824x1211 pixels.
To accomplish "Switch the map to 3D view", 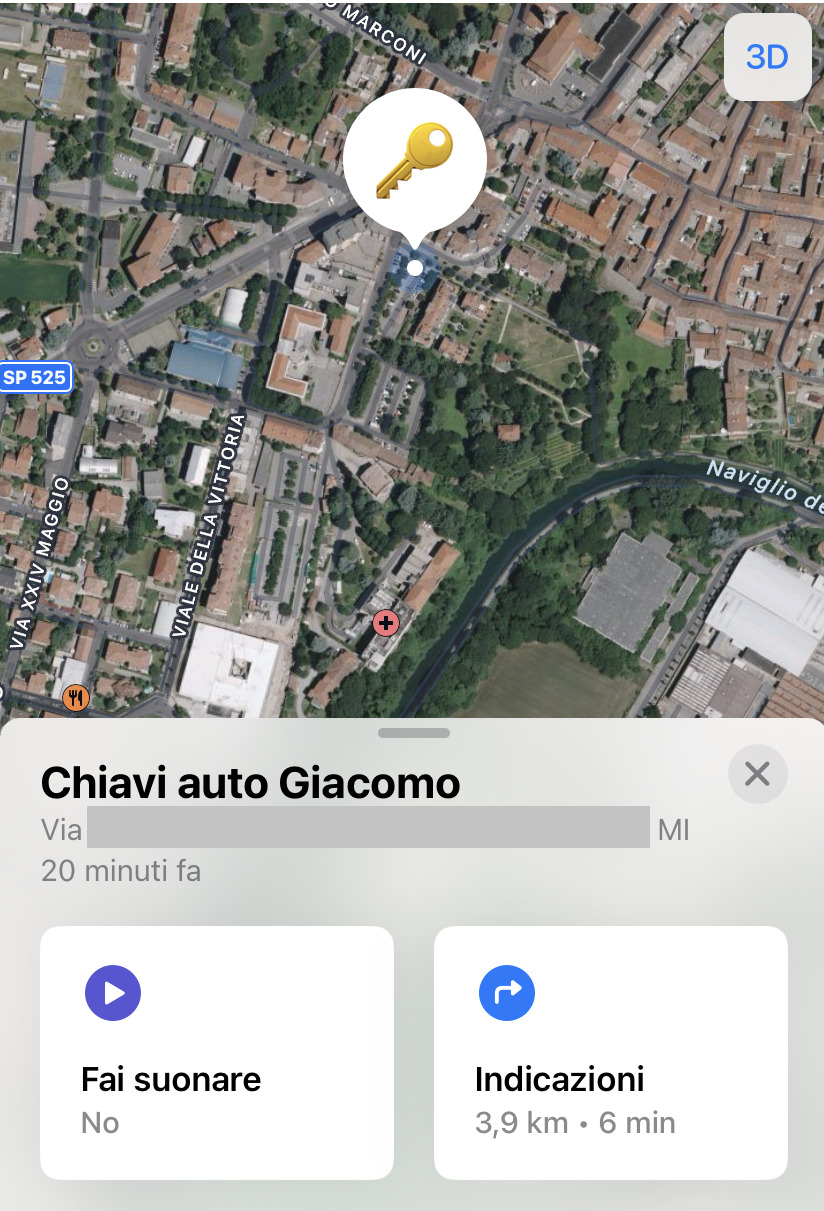I will pos(767,57).
